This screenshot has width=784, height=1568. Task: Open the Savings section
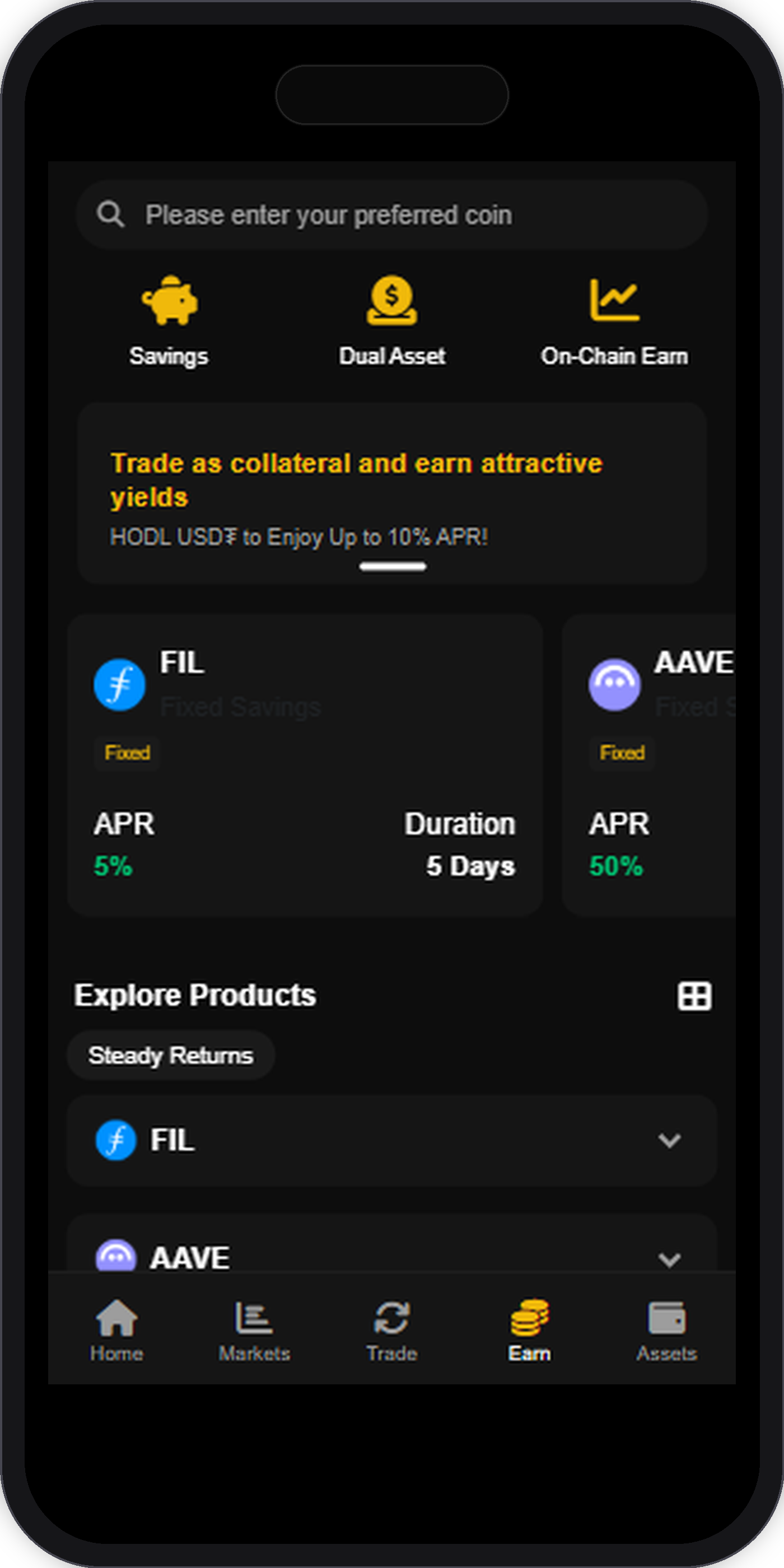pyautogui.click(x=169, y=321)
